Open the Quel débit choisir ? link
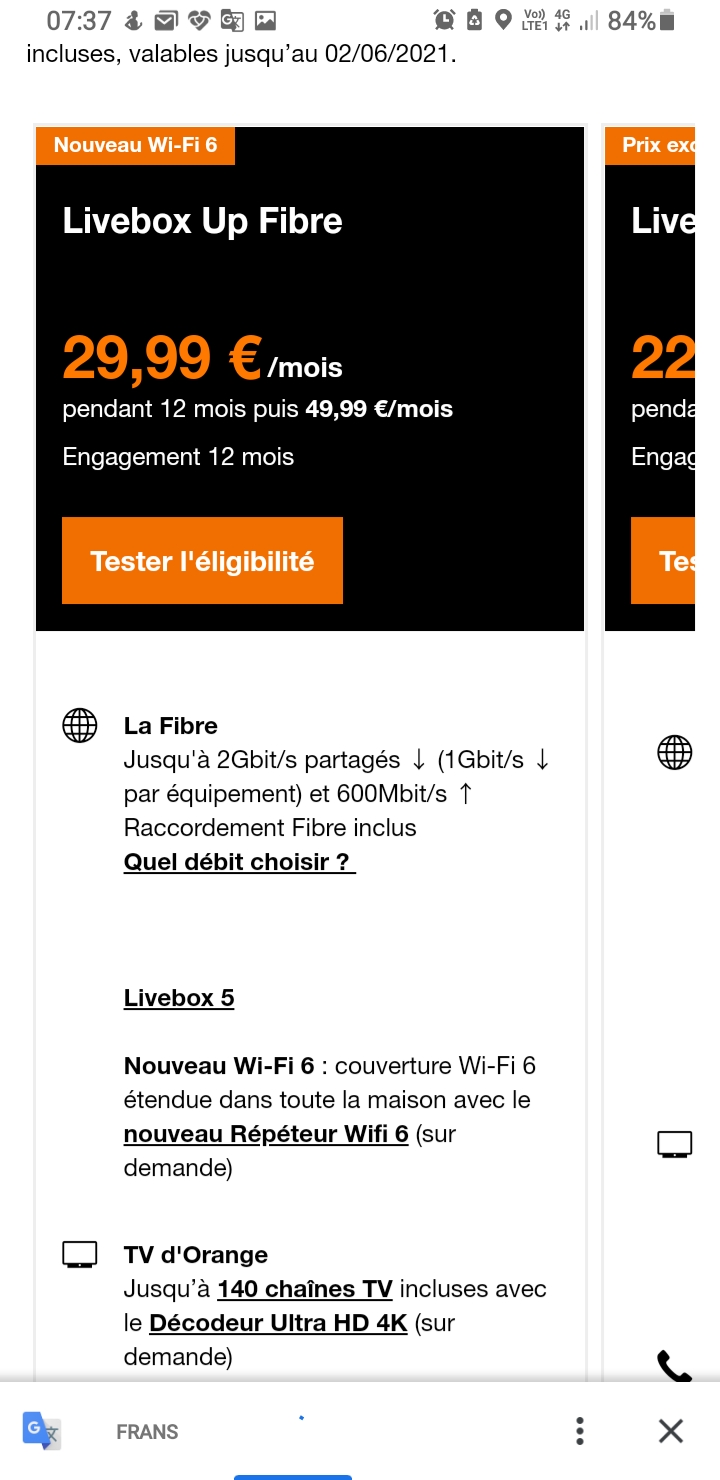720x1480 pixels. coord(239,862)
